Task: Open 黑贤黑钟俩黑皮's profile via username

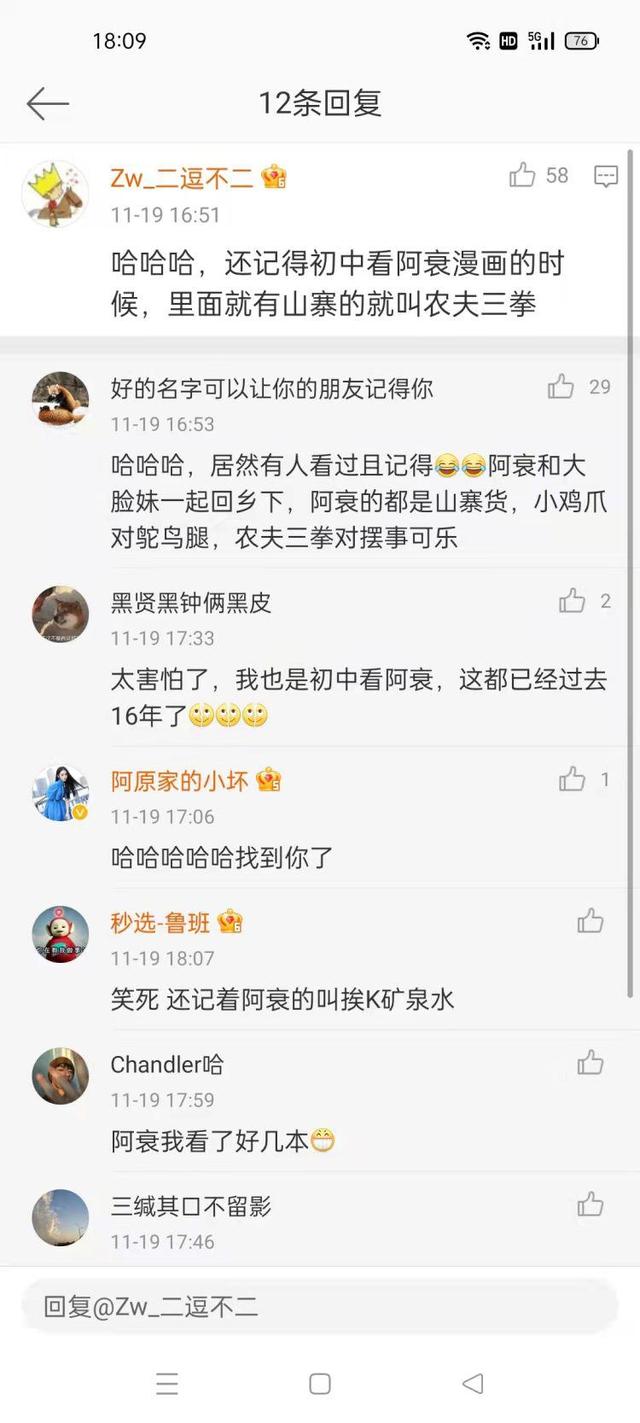Action: [191, 602]
